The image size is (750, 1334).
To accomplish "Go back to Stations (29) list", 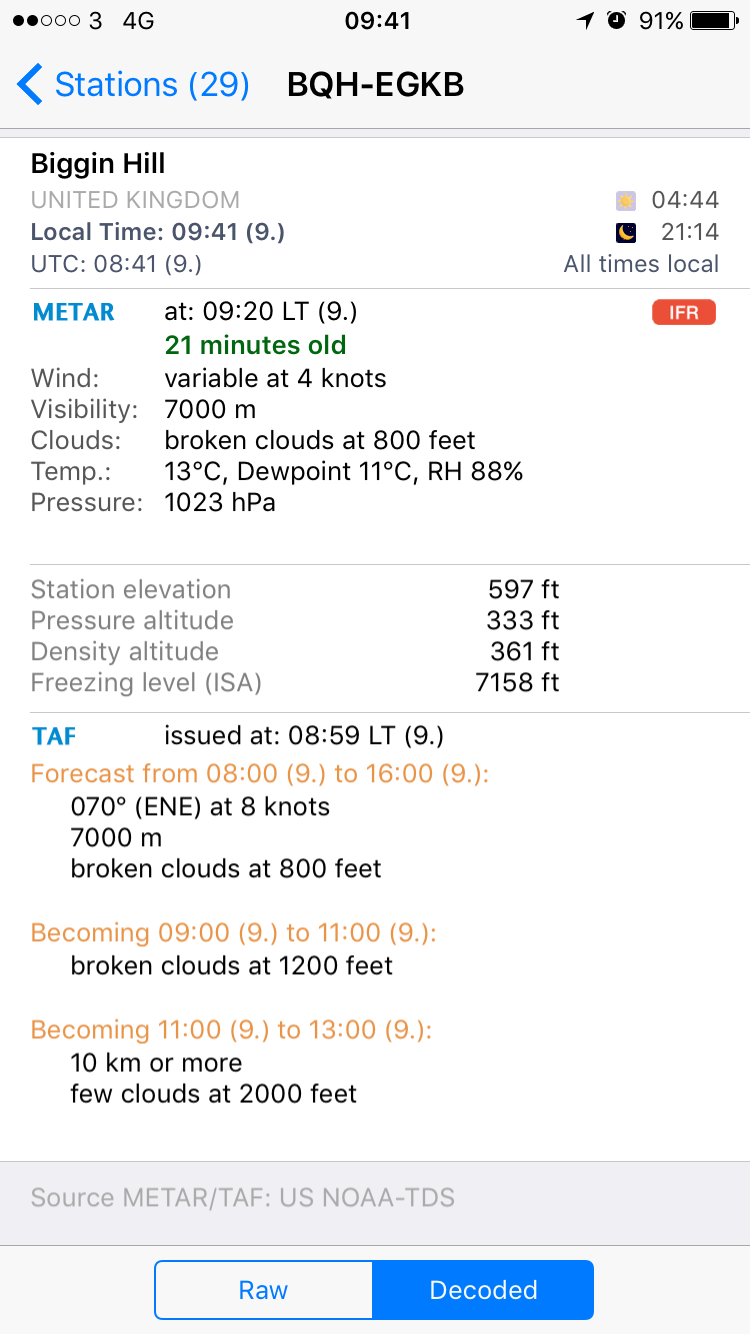I will [x=133, y=85].
